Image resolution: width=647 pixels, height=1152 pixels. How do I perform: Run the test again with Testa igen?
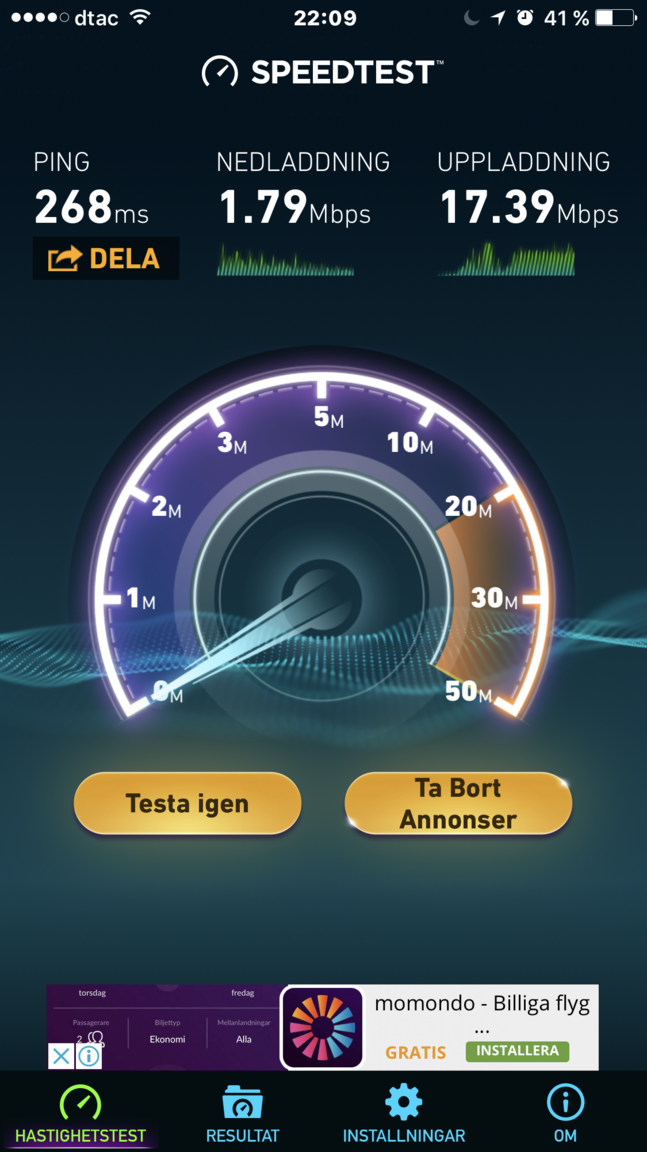(187, 803)
